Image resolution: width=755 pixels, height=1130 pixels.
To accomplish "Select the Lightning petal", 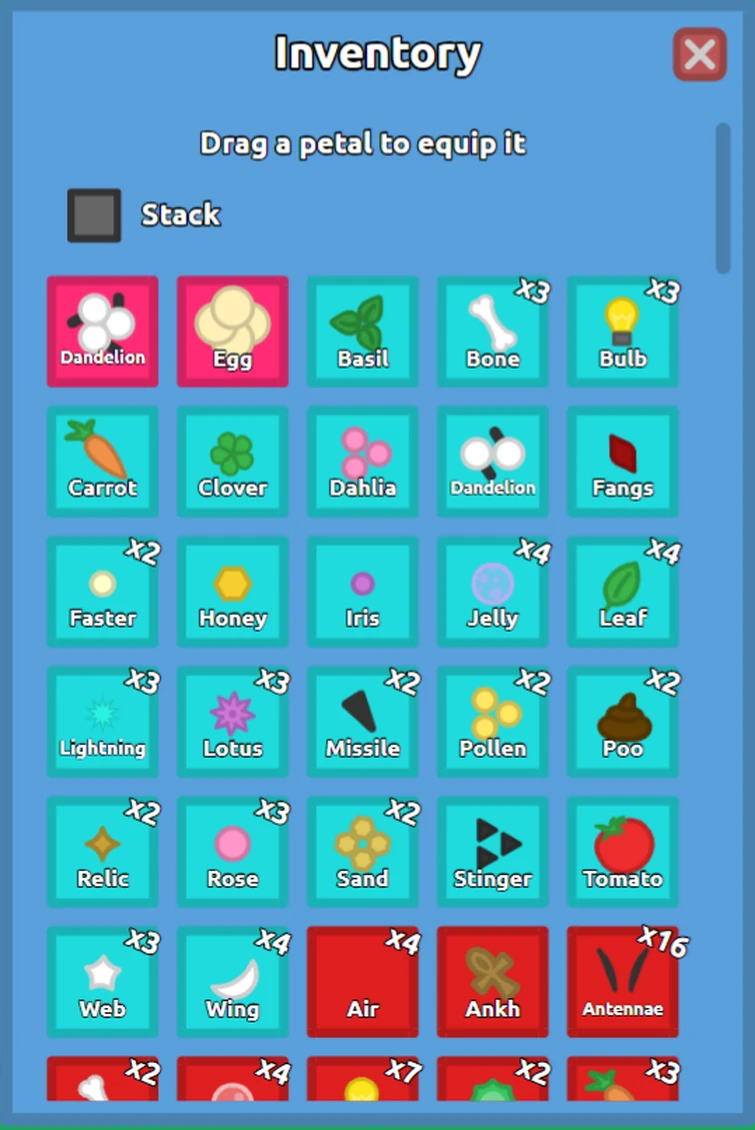I will coord(103,721).
